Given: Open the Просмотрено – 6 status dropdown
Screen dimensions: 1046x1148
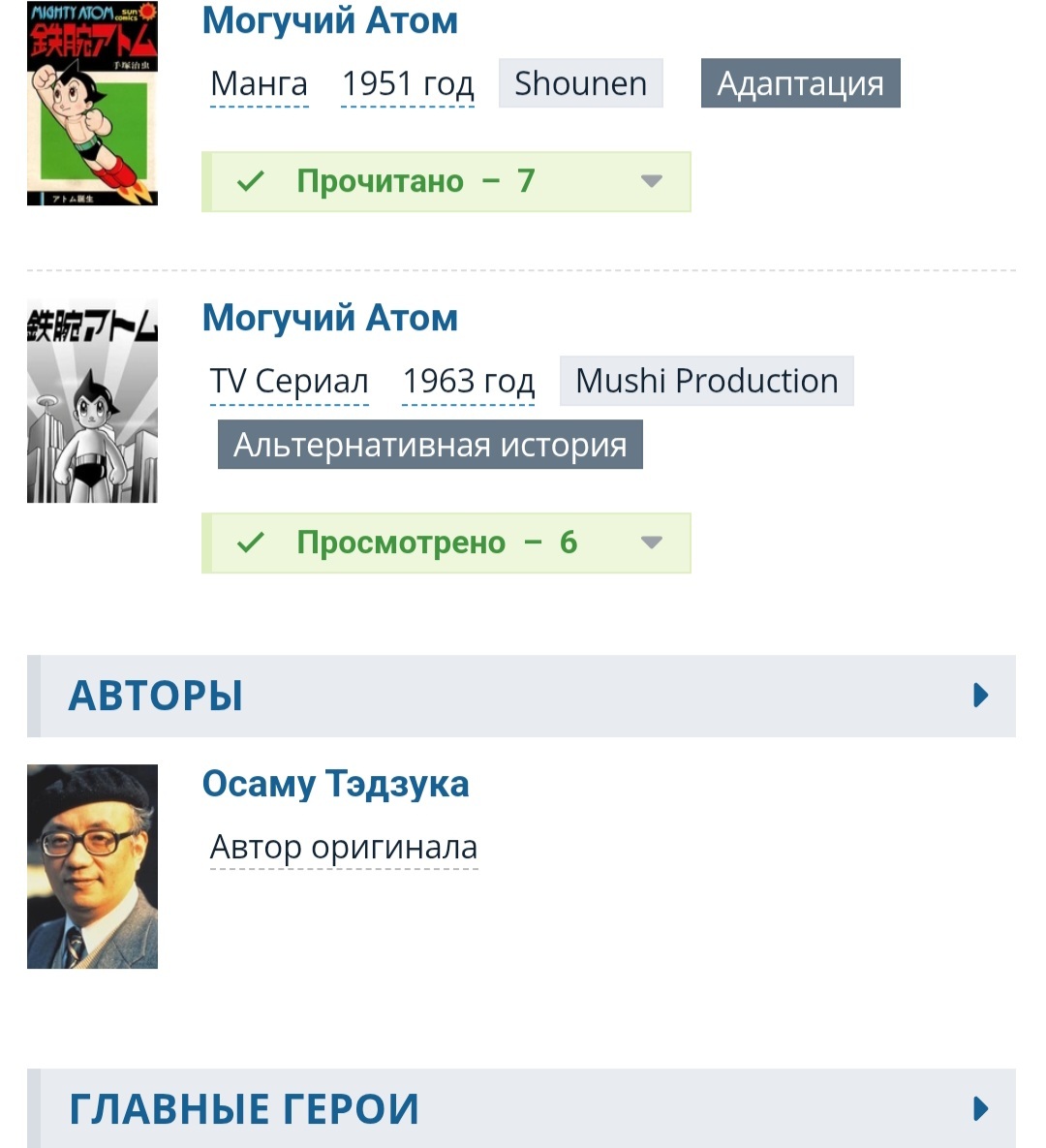Looking at the screenshot, I should [x=650, y=543].
